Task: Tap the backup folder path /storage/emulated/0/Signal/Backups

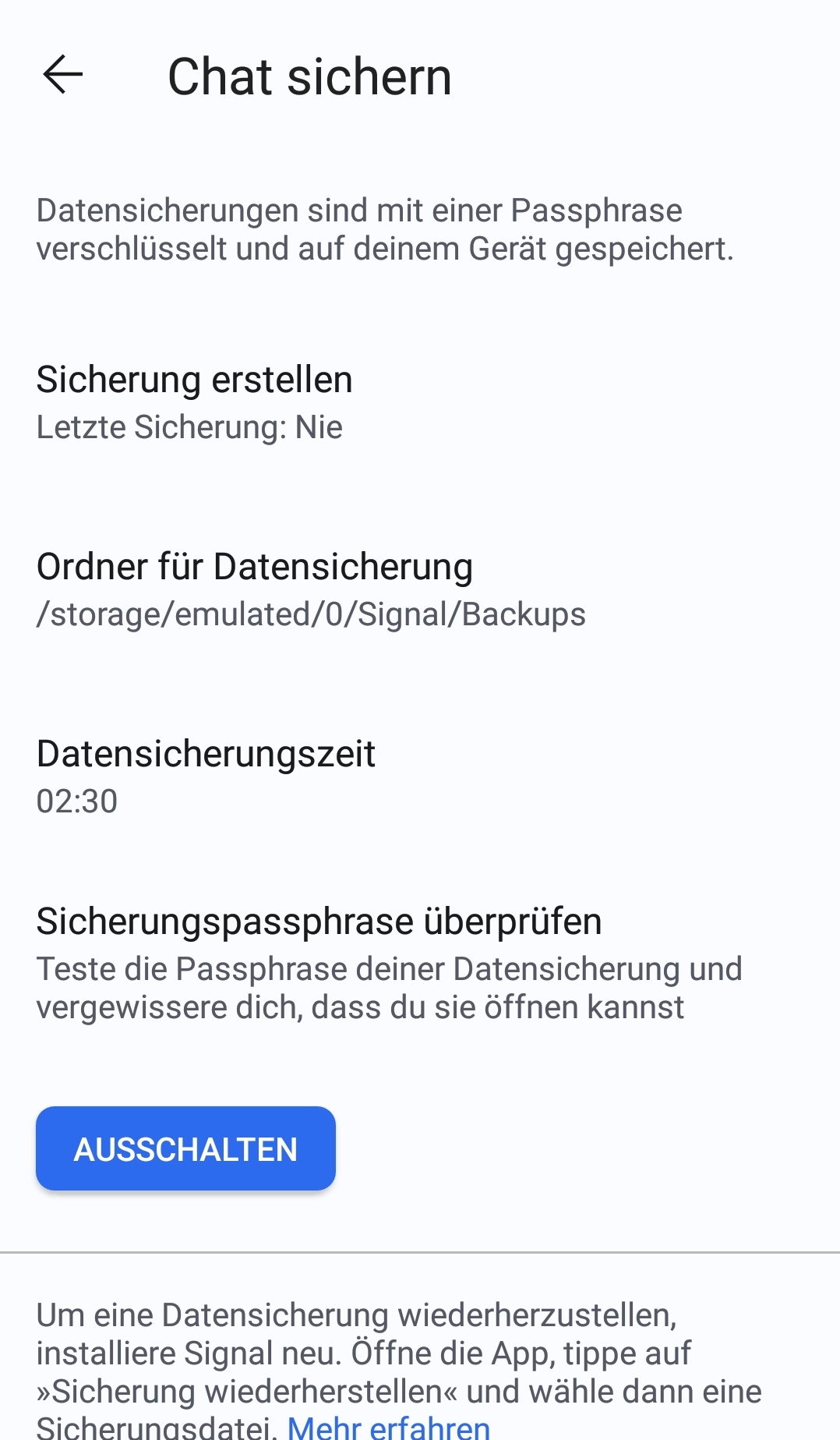Action: [310, 615]
